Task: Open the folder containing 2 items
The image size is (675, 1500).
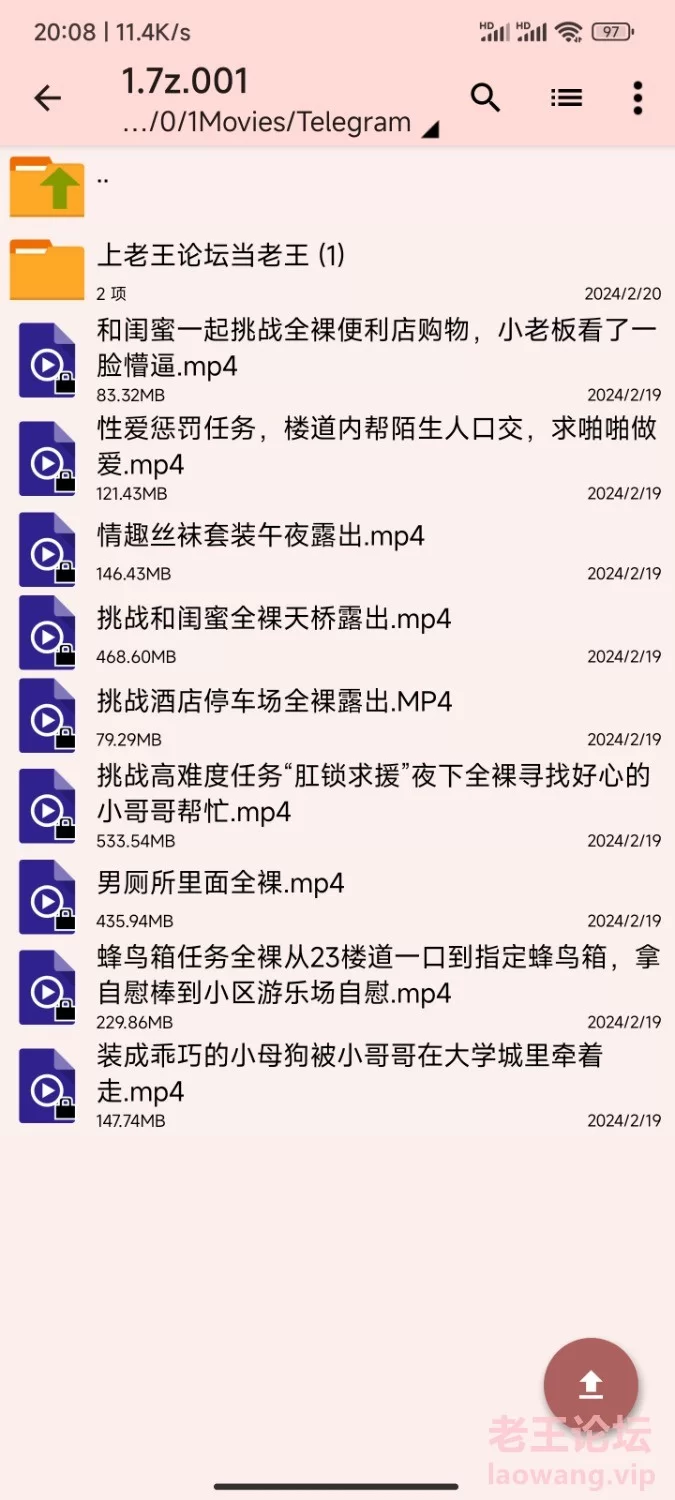Action: click(x=337, y=270)
